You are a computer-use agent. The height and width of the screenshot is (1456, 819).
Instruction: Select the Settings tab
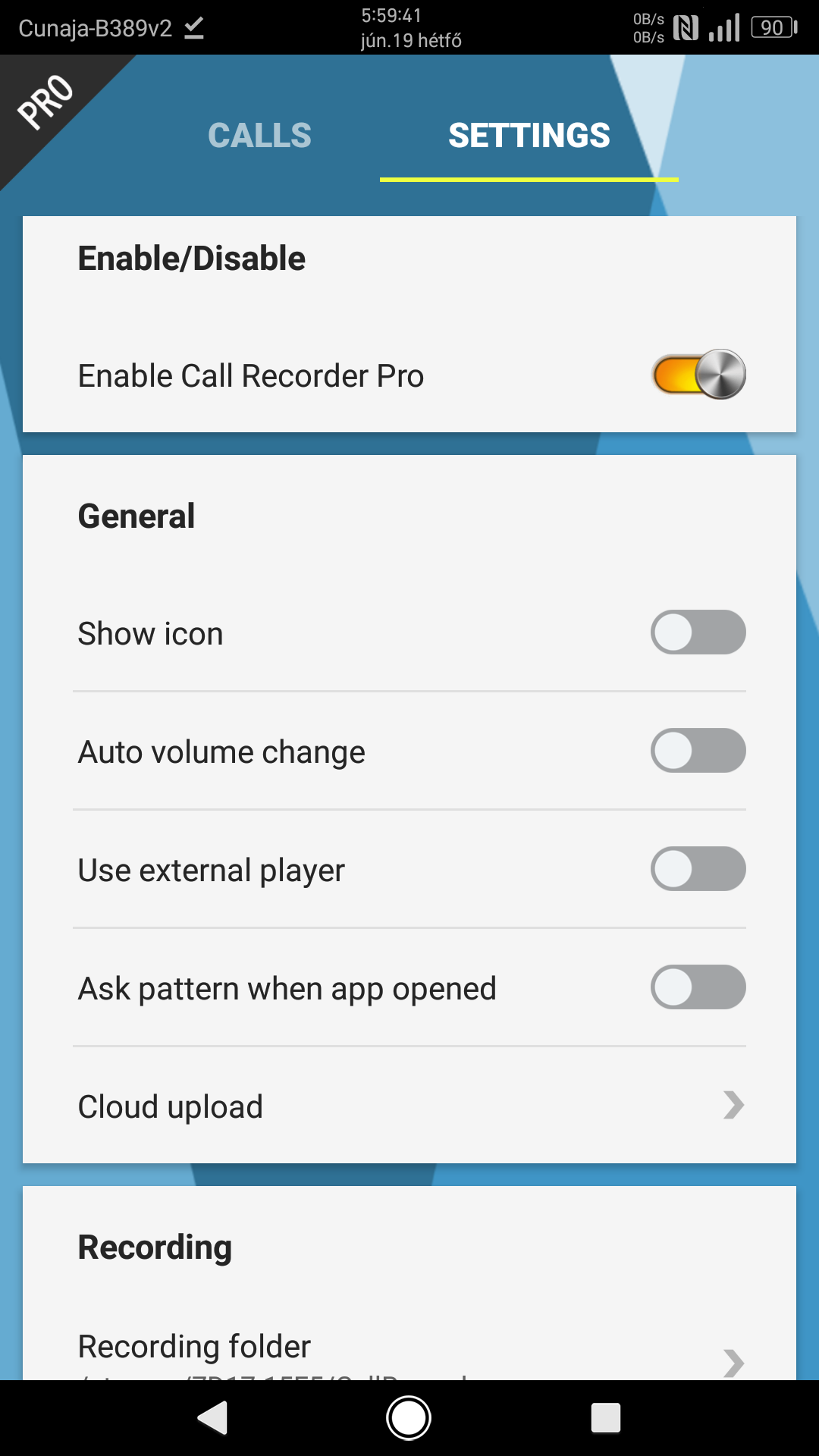(x=529, y=136)
